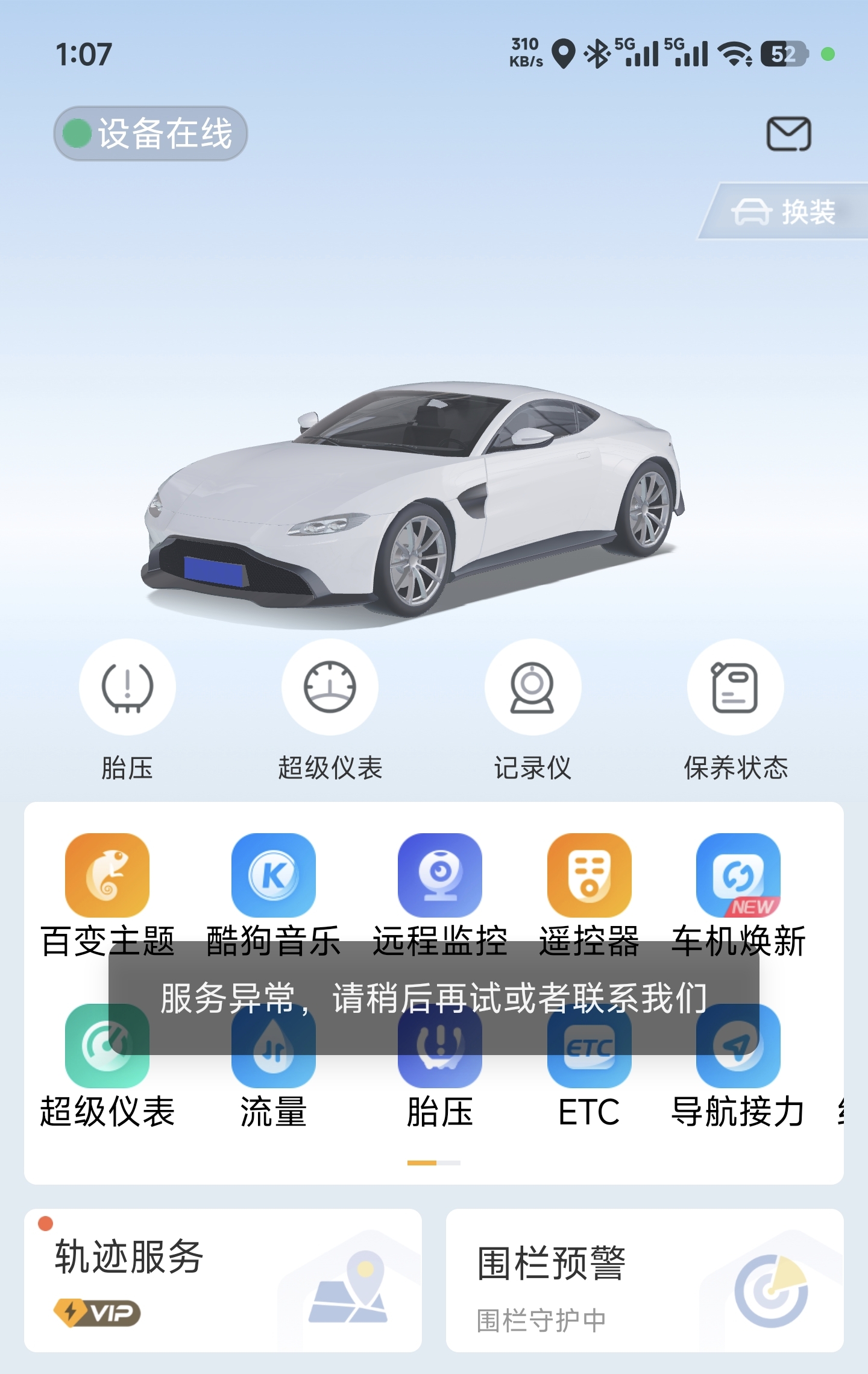Open the 记录仪 dashcam shortcut

pyautogui.click(x=532, y=687)
